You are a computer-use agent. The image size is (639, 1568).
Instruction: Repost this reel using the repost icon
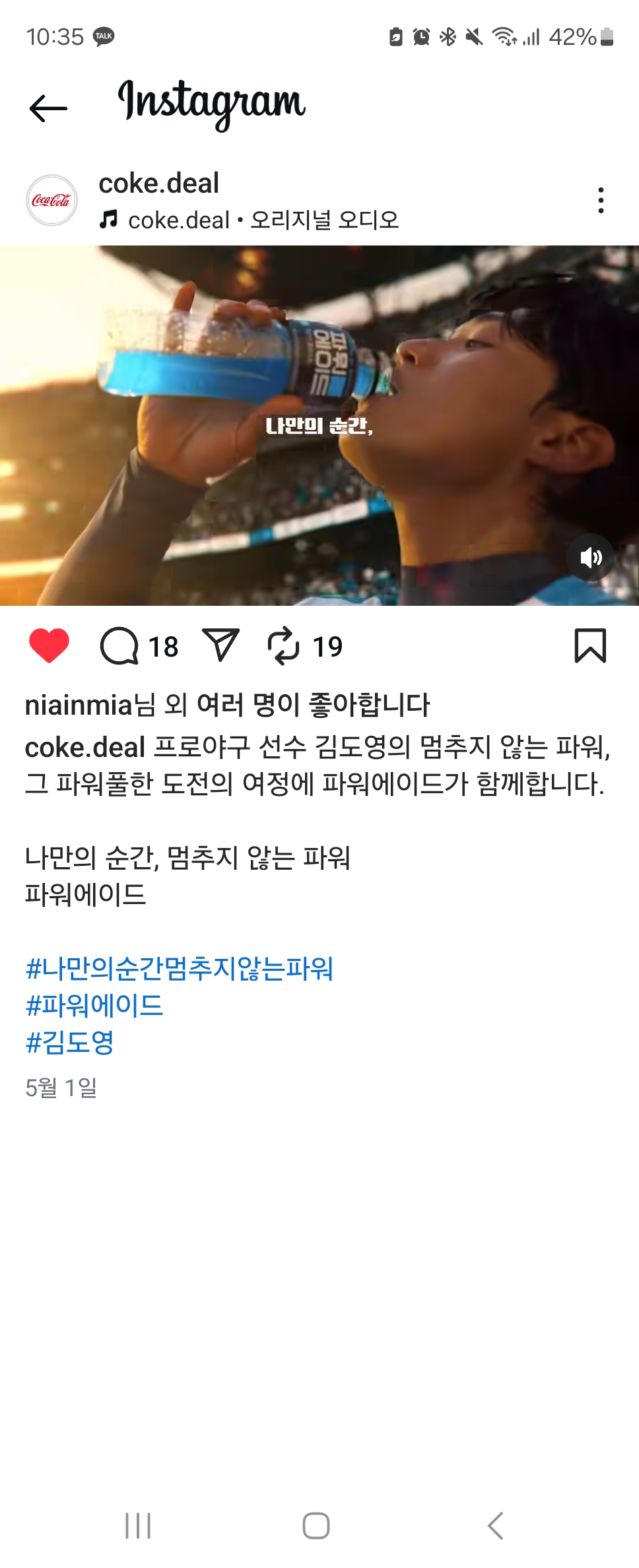coord(284,646)
